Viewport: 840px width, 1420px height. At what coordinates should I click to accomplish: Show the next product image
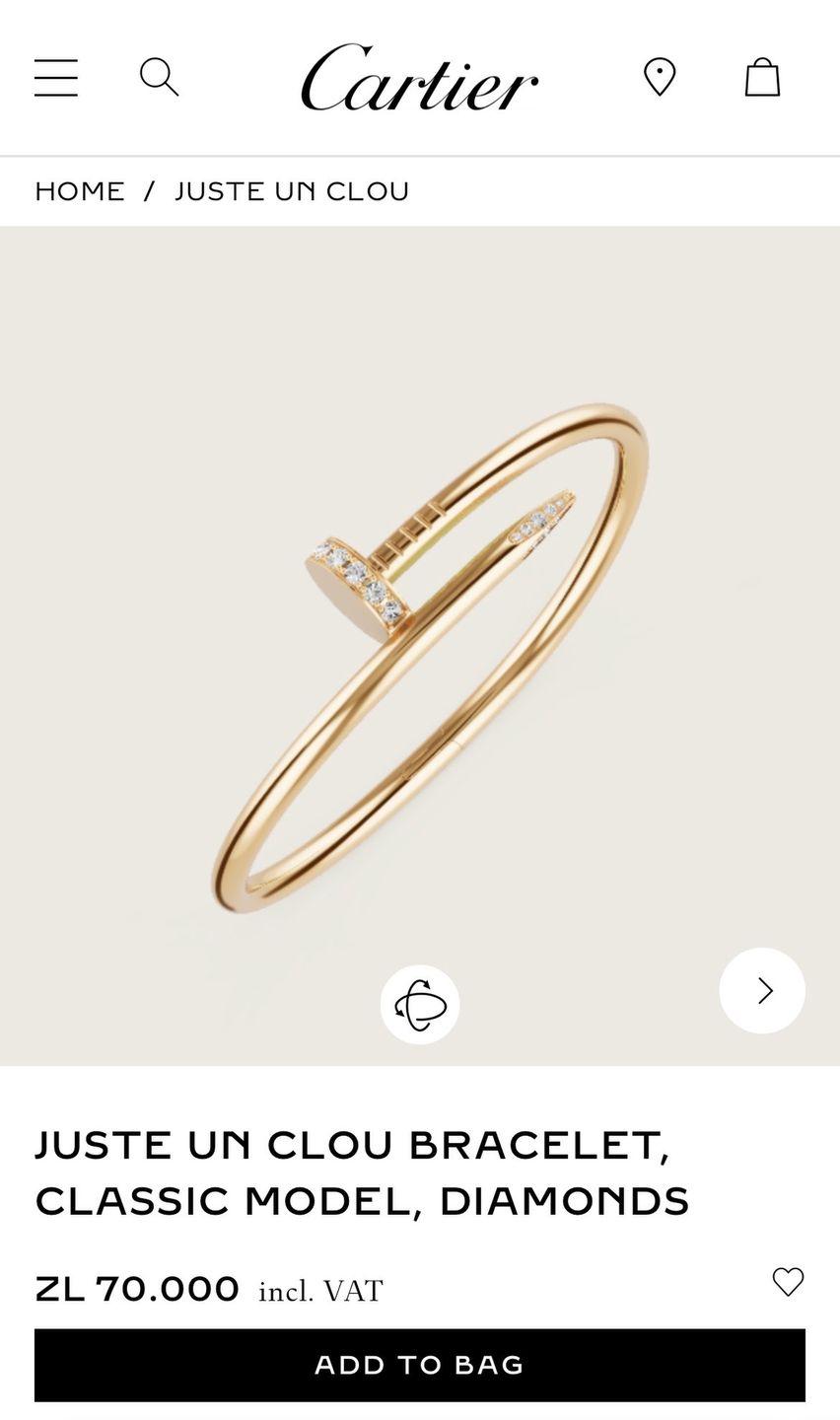coord(762,990)
